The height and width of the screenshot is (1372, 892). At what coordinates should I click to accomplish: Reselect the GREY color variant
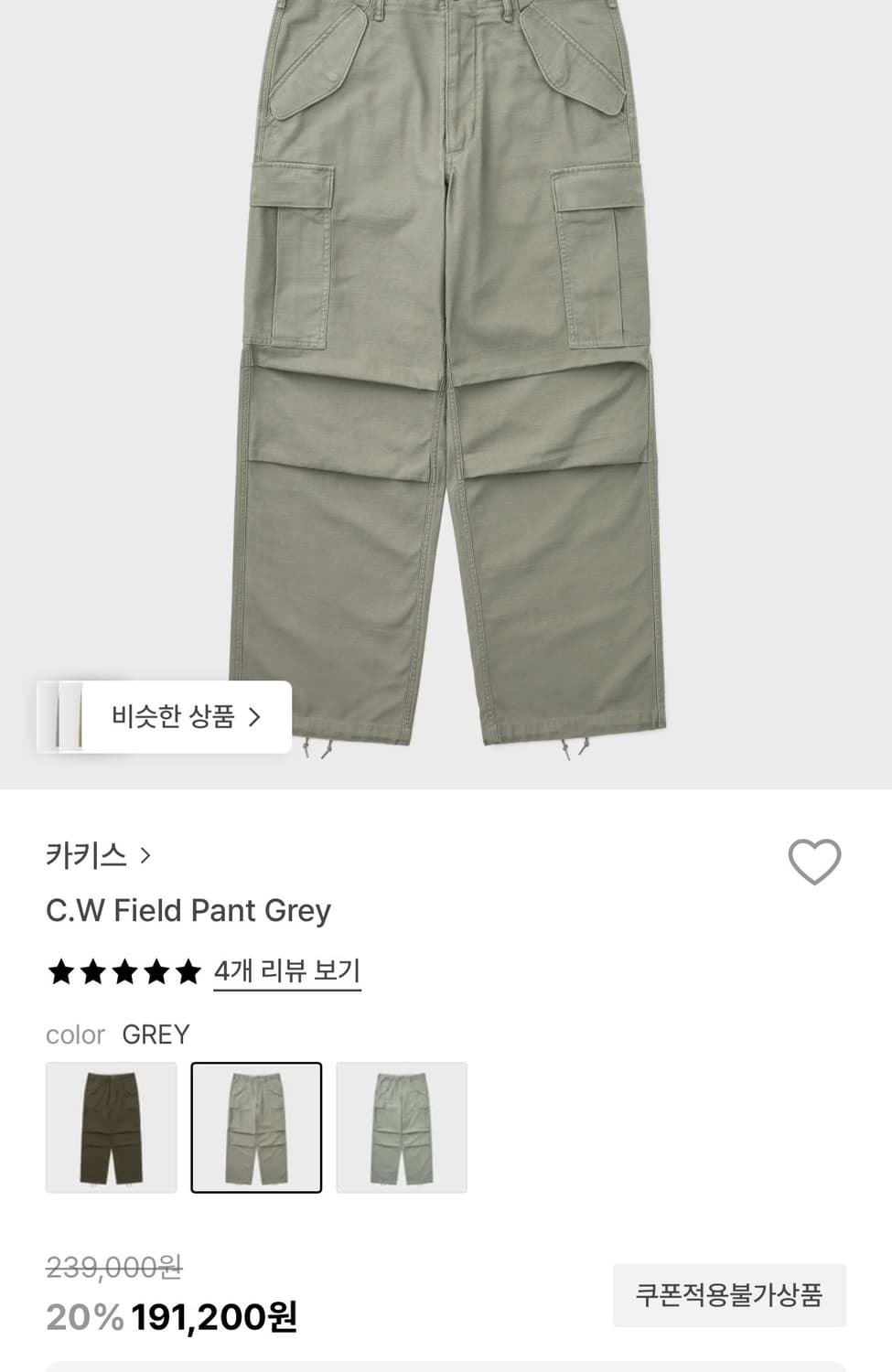pyautogui.click(x=256, y=1127)
